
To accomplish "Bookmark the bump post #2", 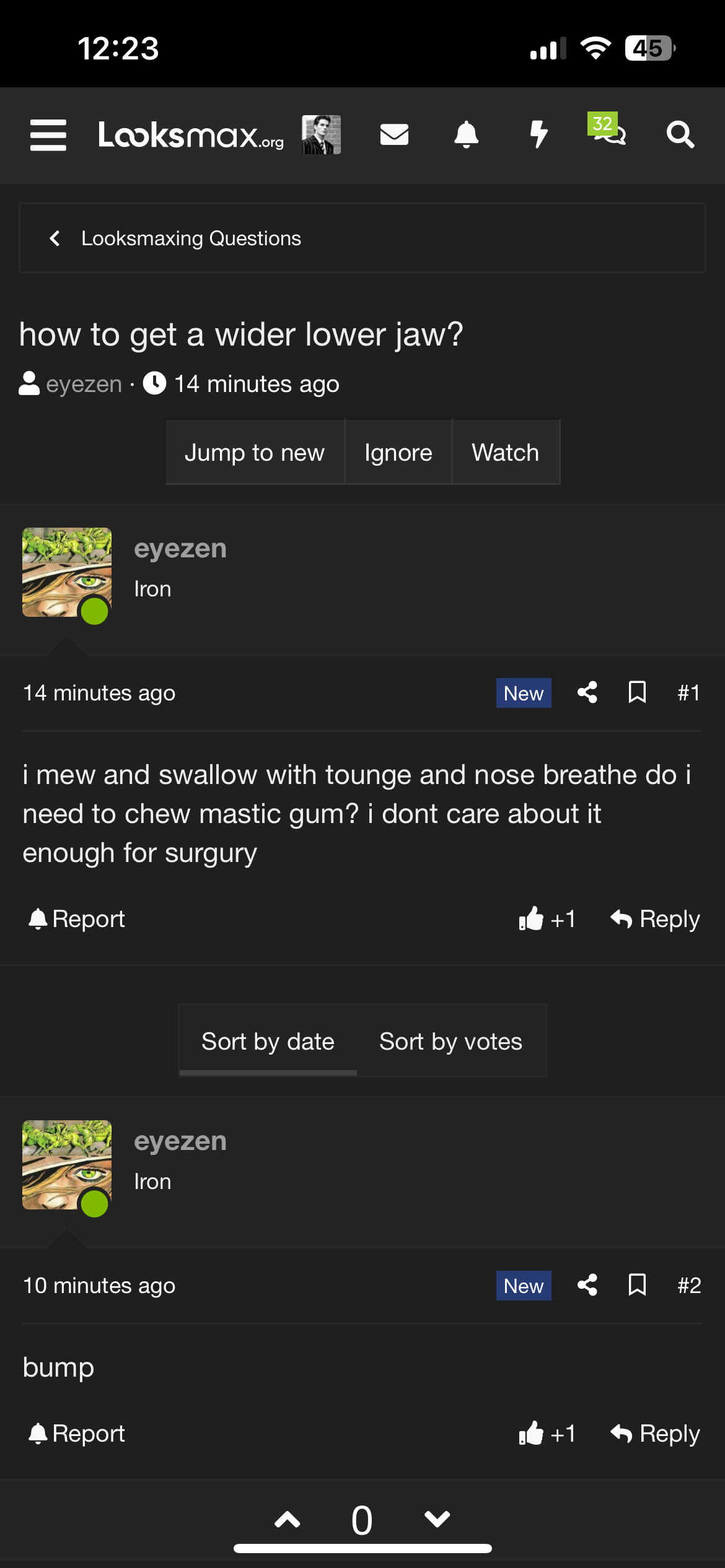I will (637, 1285).
